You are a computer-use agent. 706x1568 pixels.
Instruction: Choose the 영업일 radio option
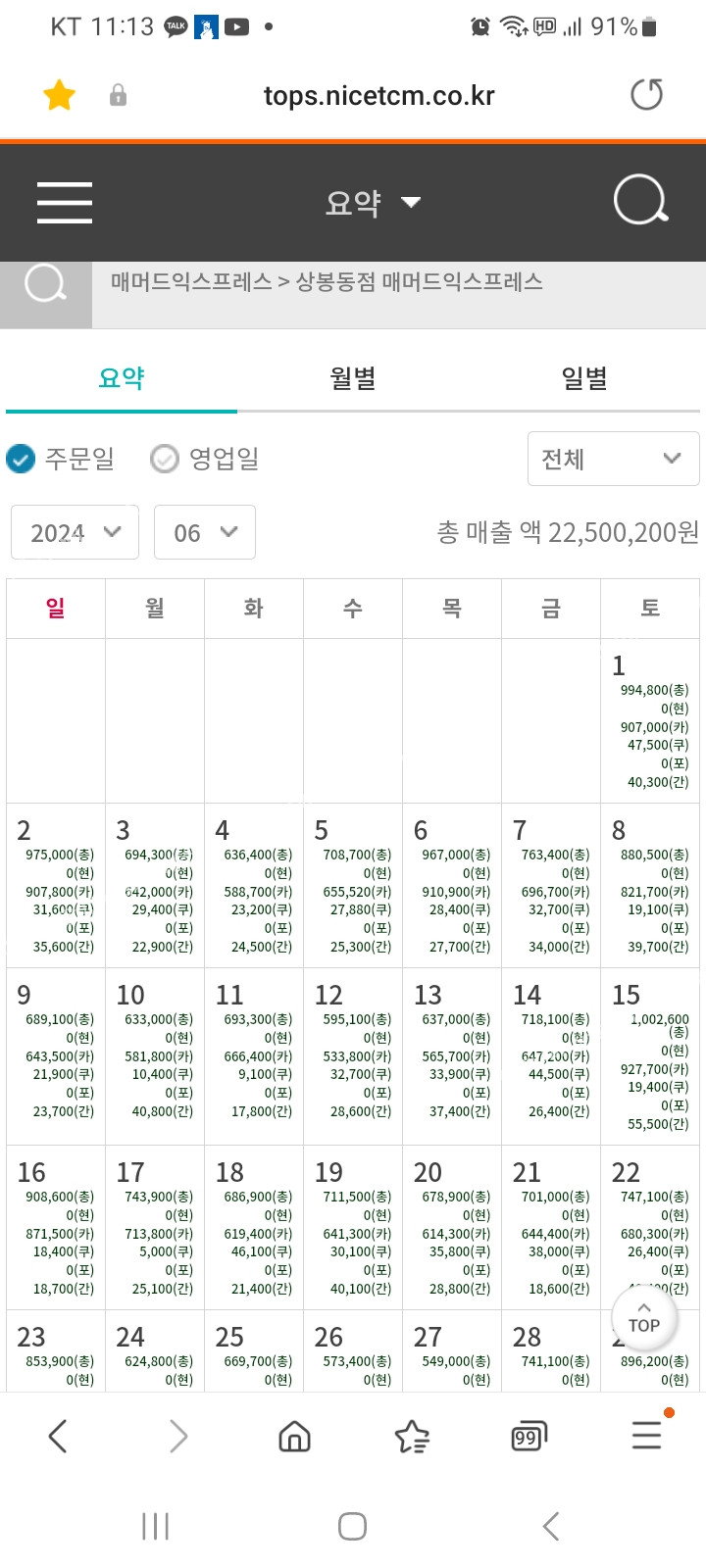tap(165, 459)
